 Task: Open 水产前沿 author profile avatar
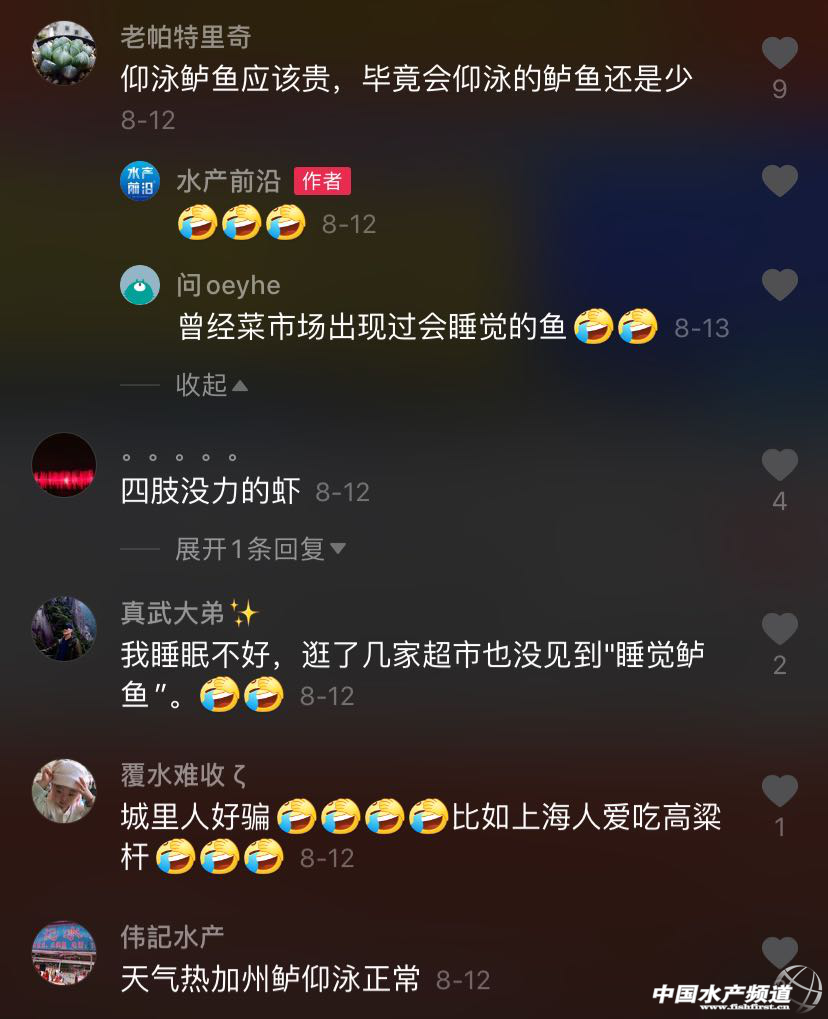[140, 181]
